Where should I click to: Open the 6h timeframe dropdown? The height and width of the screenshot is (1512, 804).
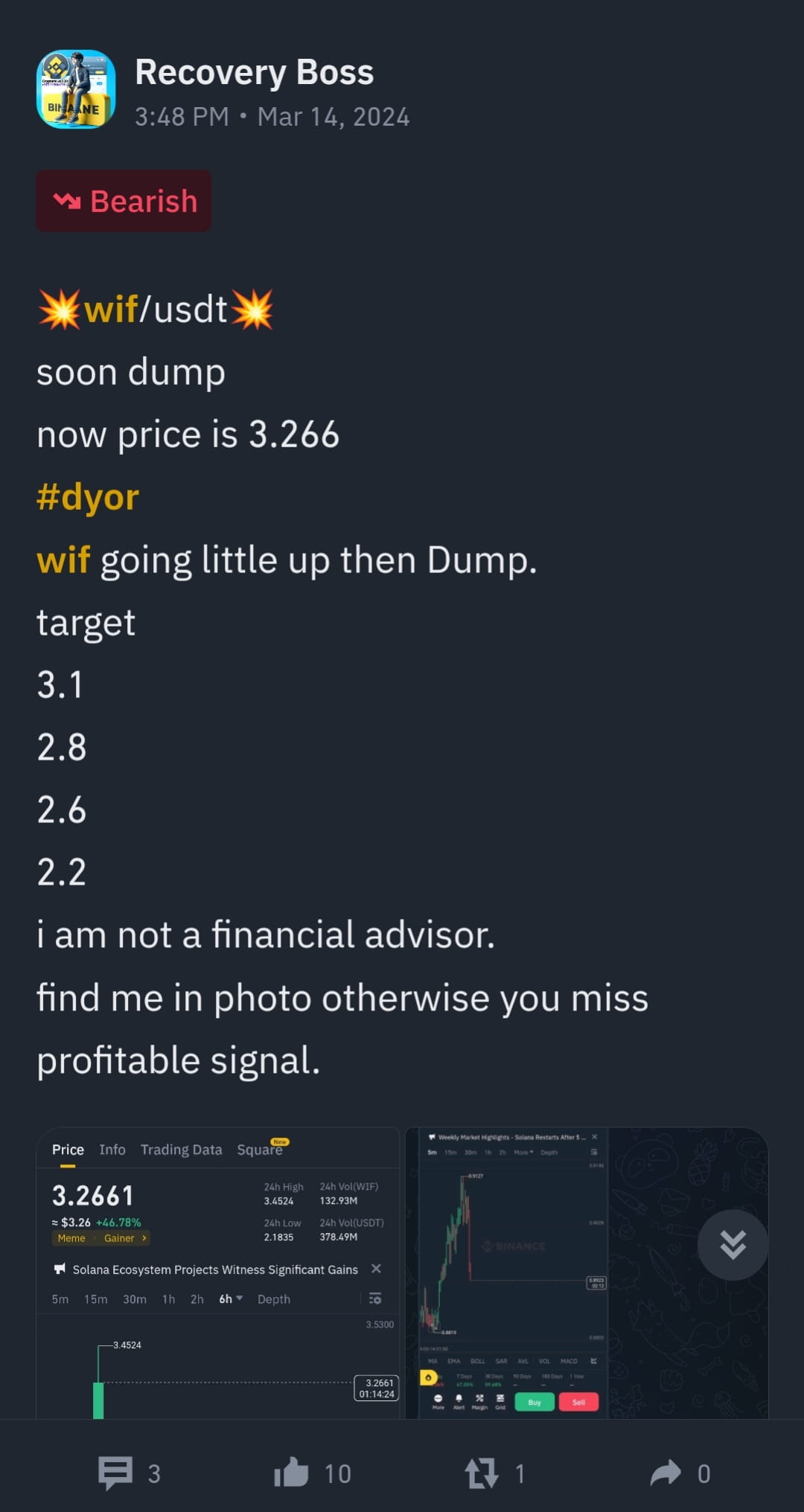[x=229, y=1298]
